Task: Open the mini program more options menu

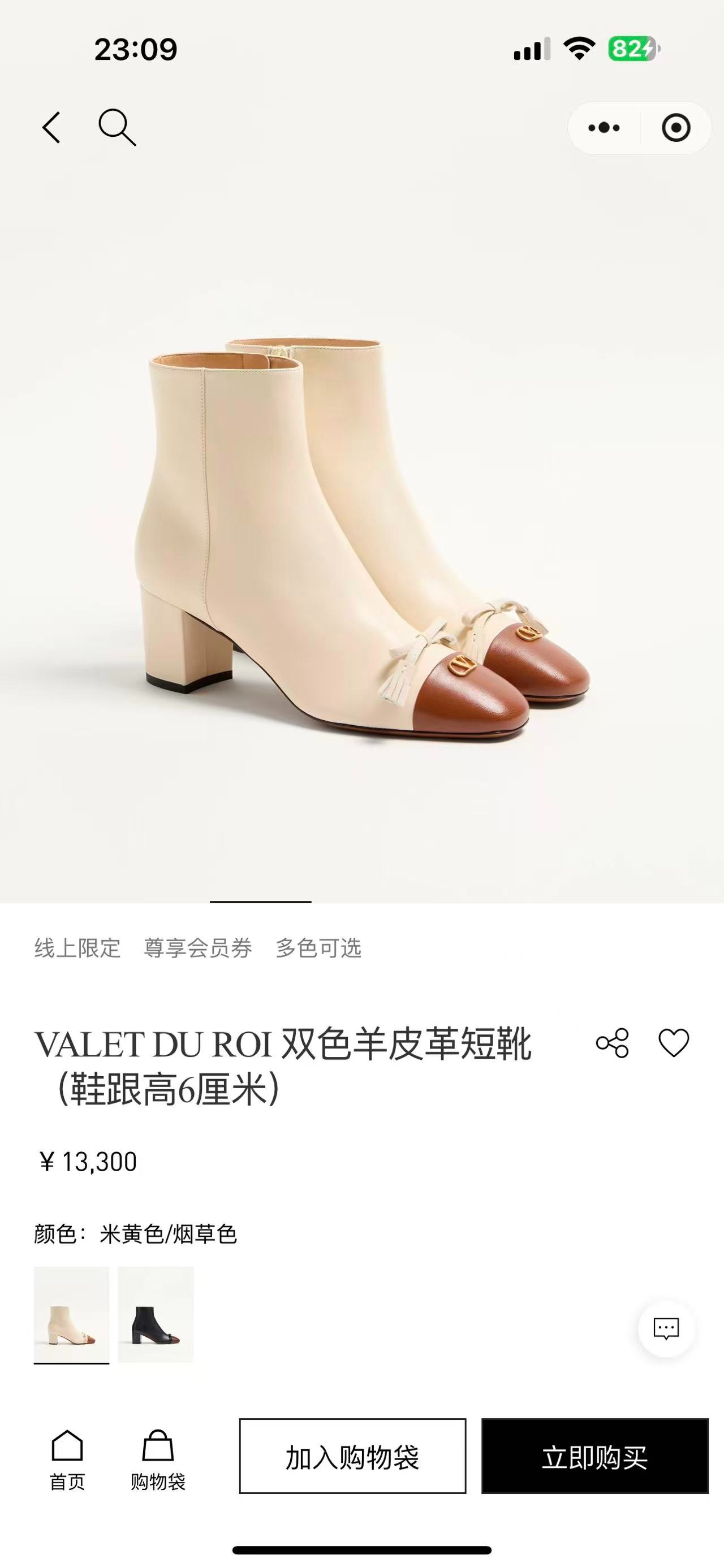Action: [x=604, y=128]
